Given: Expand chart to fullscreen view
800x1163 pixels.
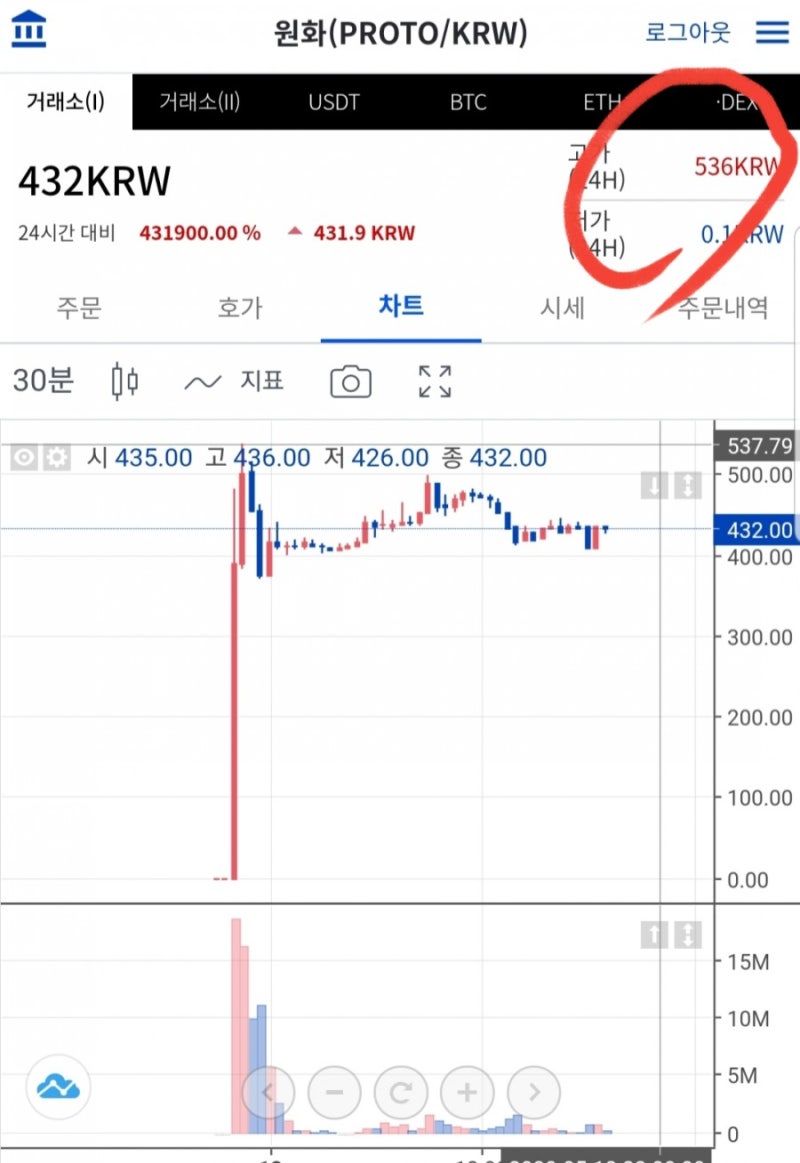Looking at the screenshot, I should coord(433,381).
